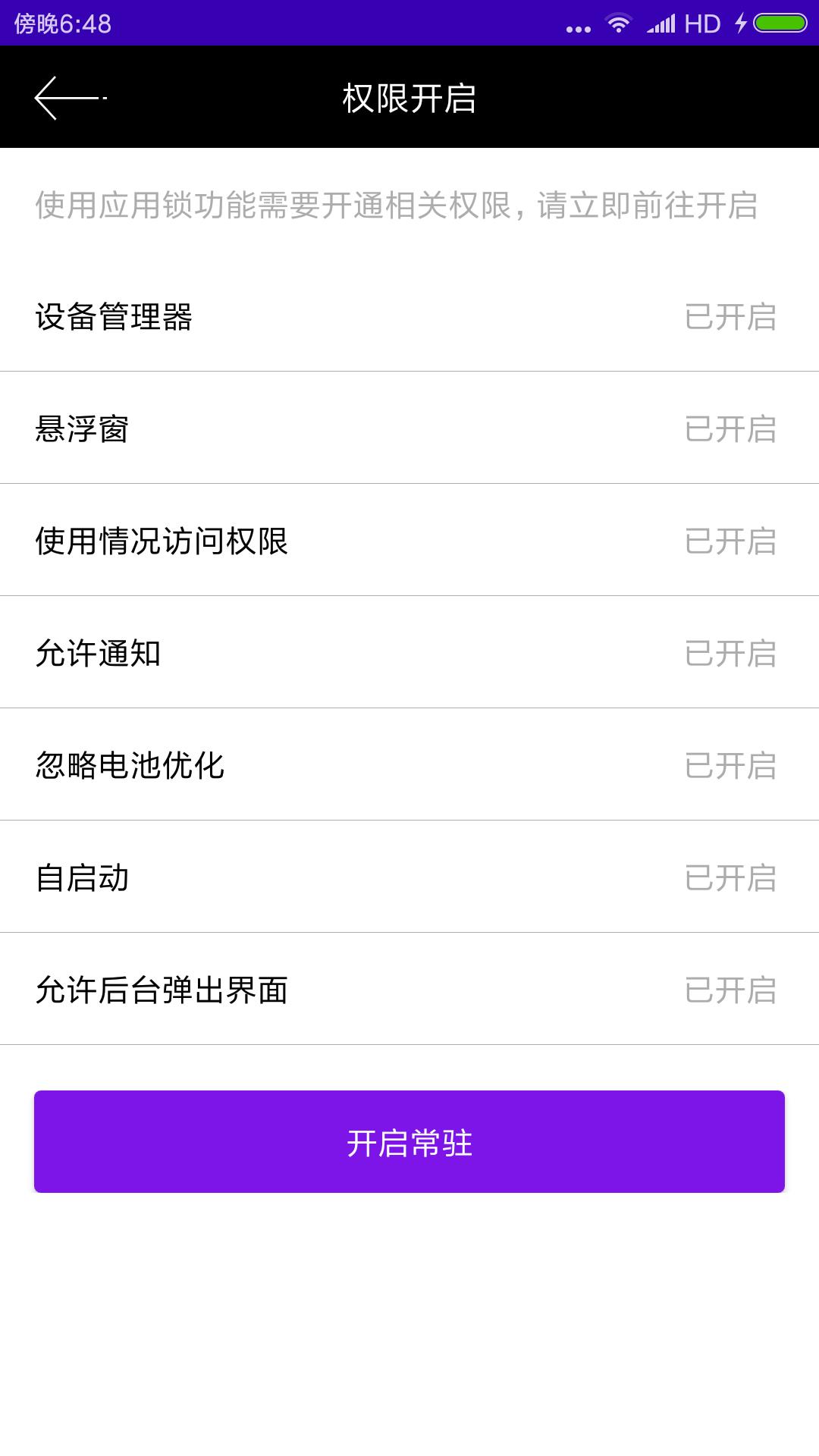Open 使用情况访问权限 setting
819x1456 pixels.
click(x=409, y=541)
